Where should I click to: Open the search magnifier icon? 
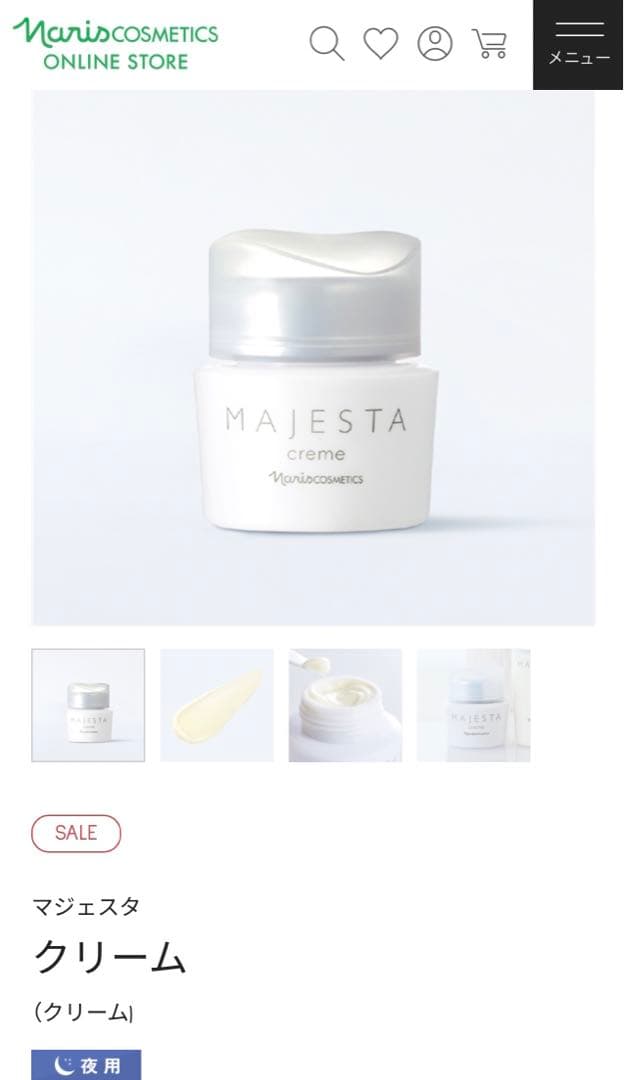326,44
